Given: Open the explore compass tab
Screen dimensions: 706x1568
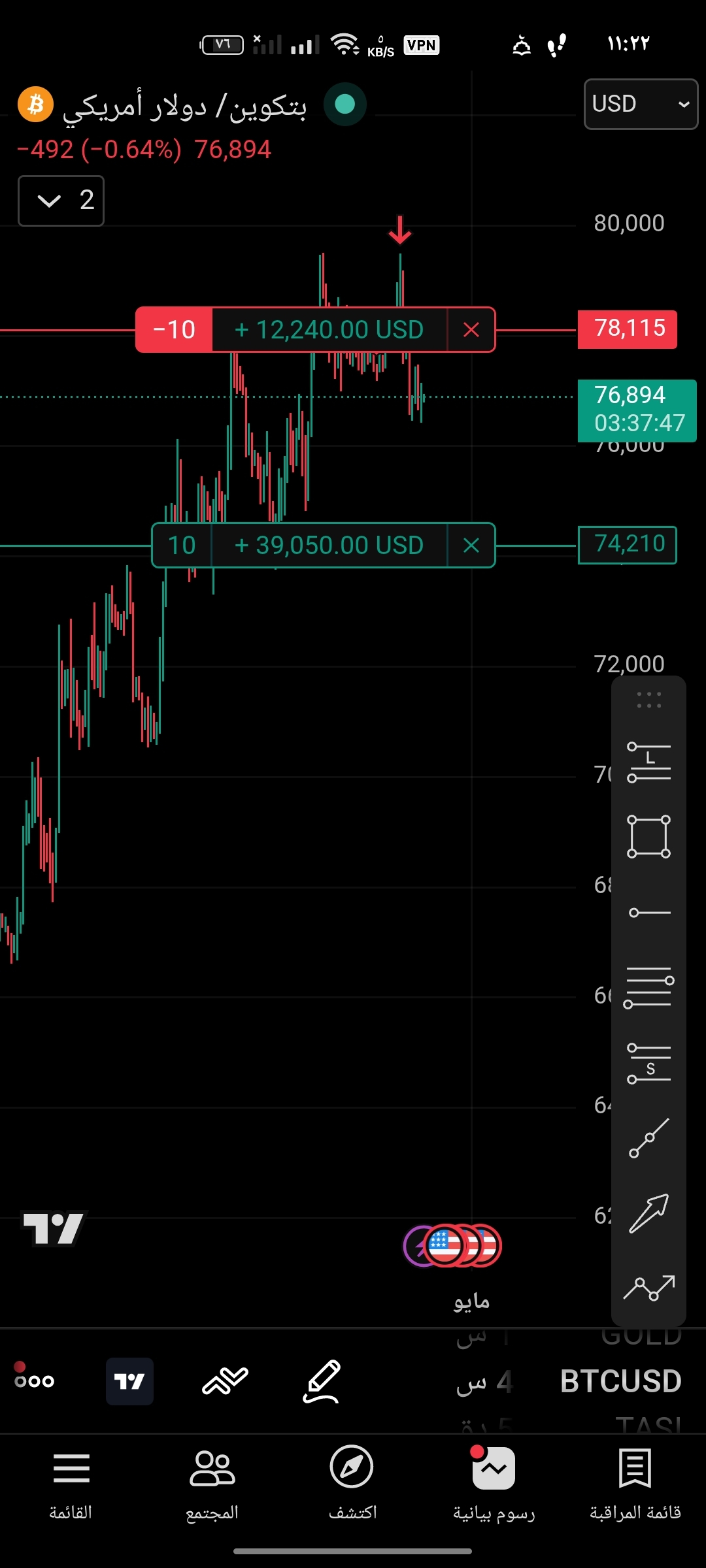Looking at the screenshot, I should [x=352, y=1483].
